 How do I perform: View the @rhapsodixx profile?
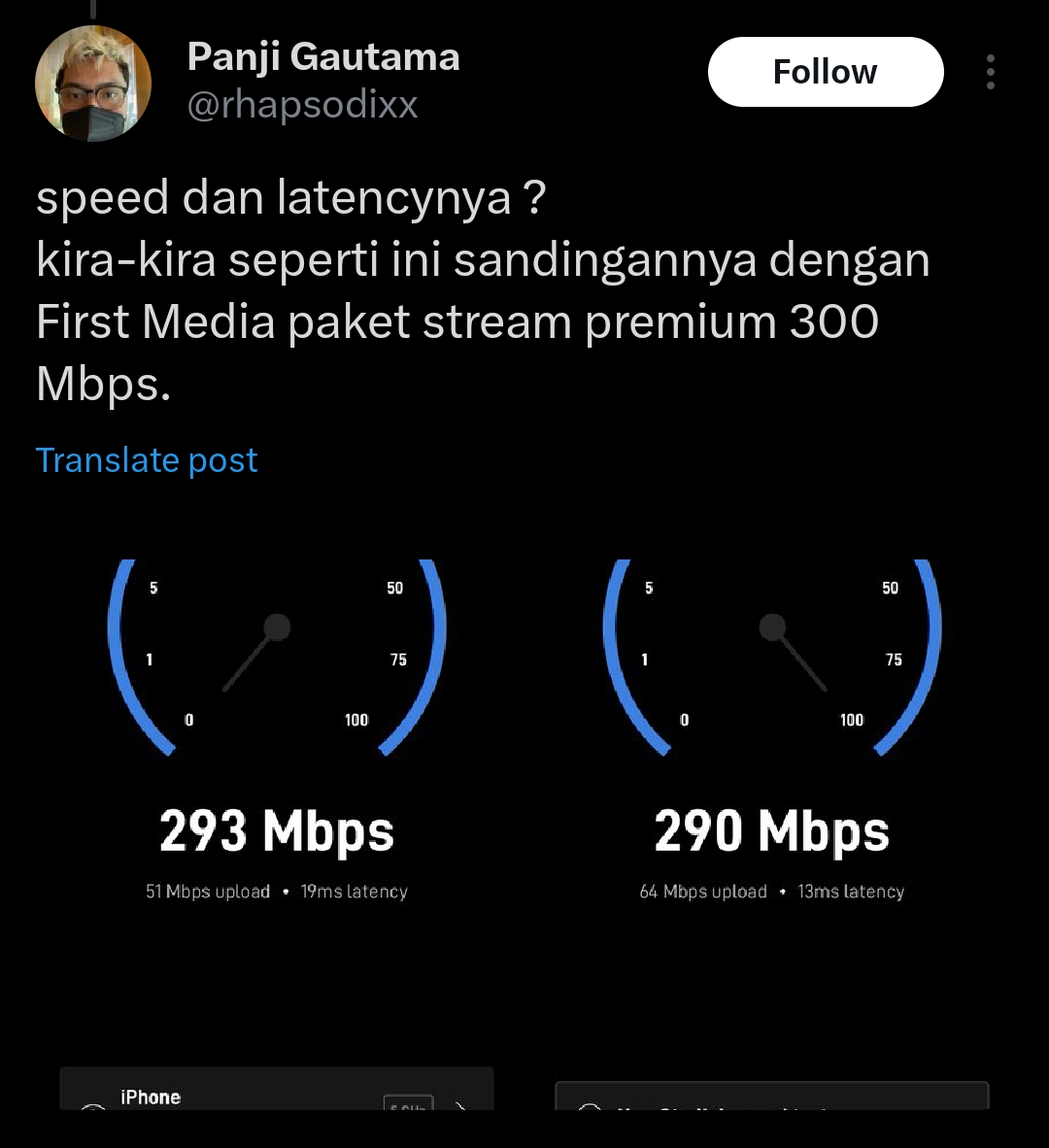[x=302, y=105]
